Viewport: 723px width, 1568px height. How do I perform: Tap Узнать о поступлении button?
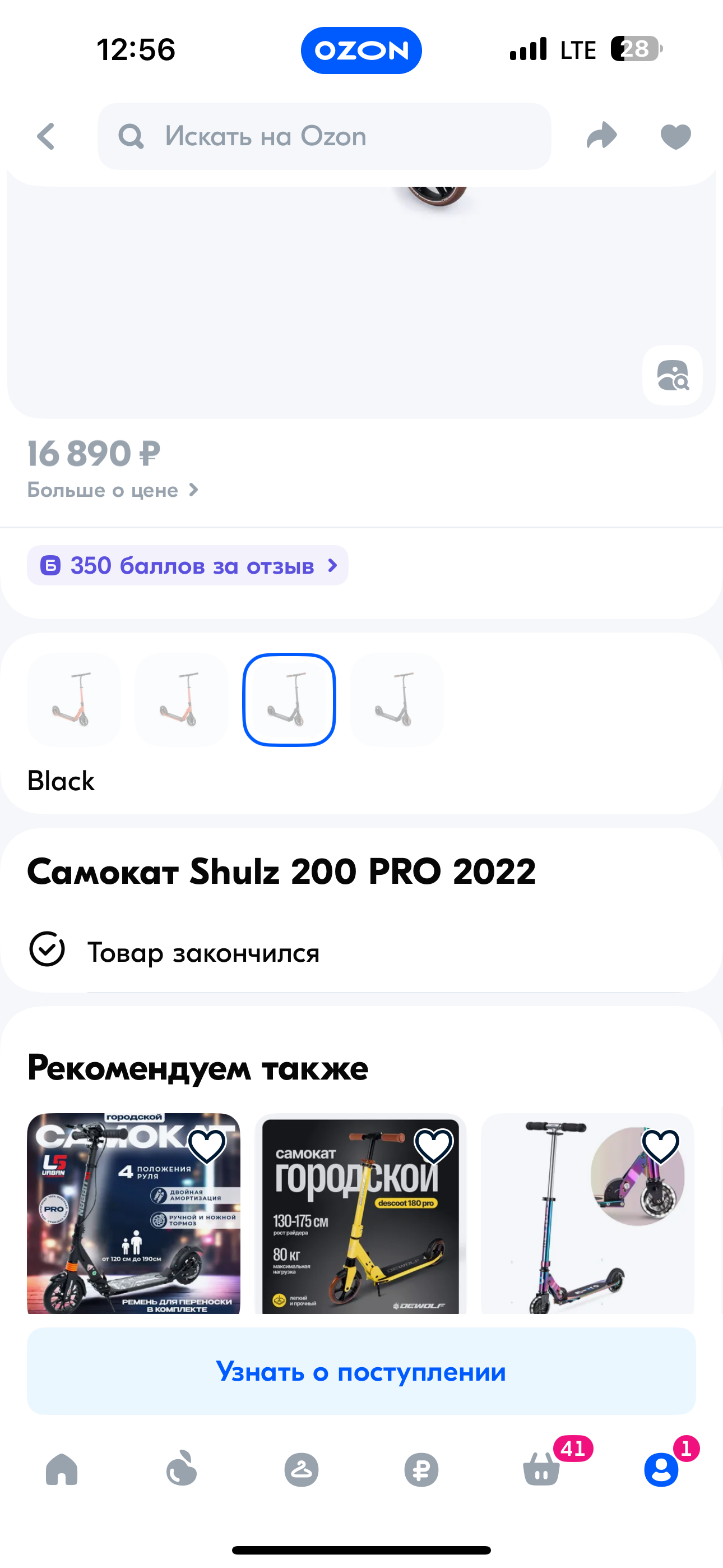click(361, 1372)
